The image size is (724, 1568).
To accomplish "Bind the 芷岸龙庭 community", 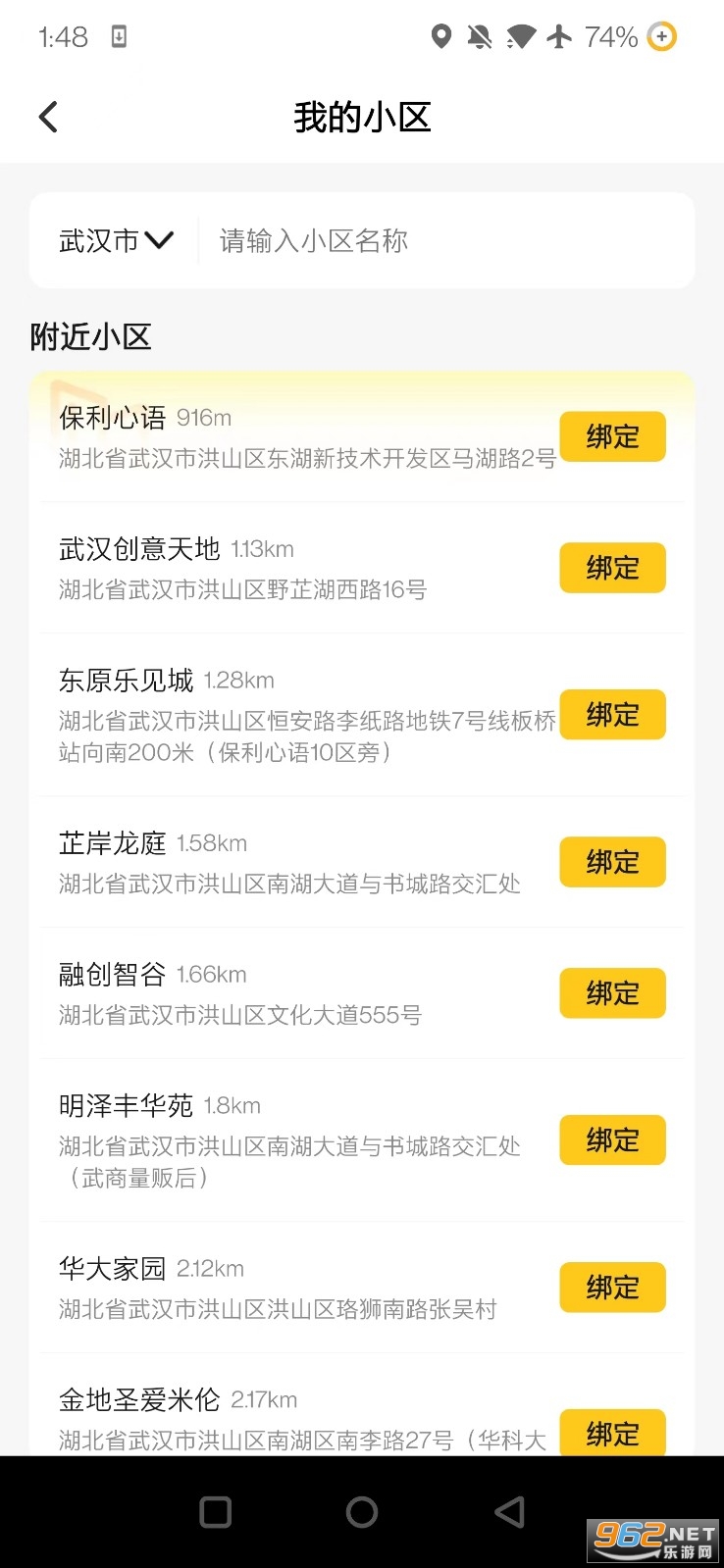I will click(x=612, y=862).
